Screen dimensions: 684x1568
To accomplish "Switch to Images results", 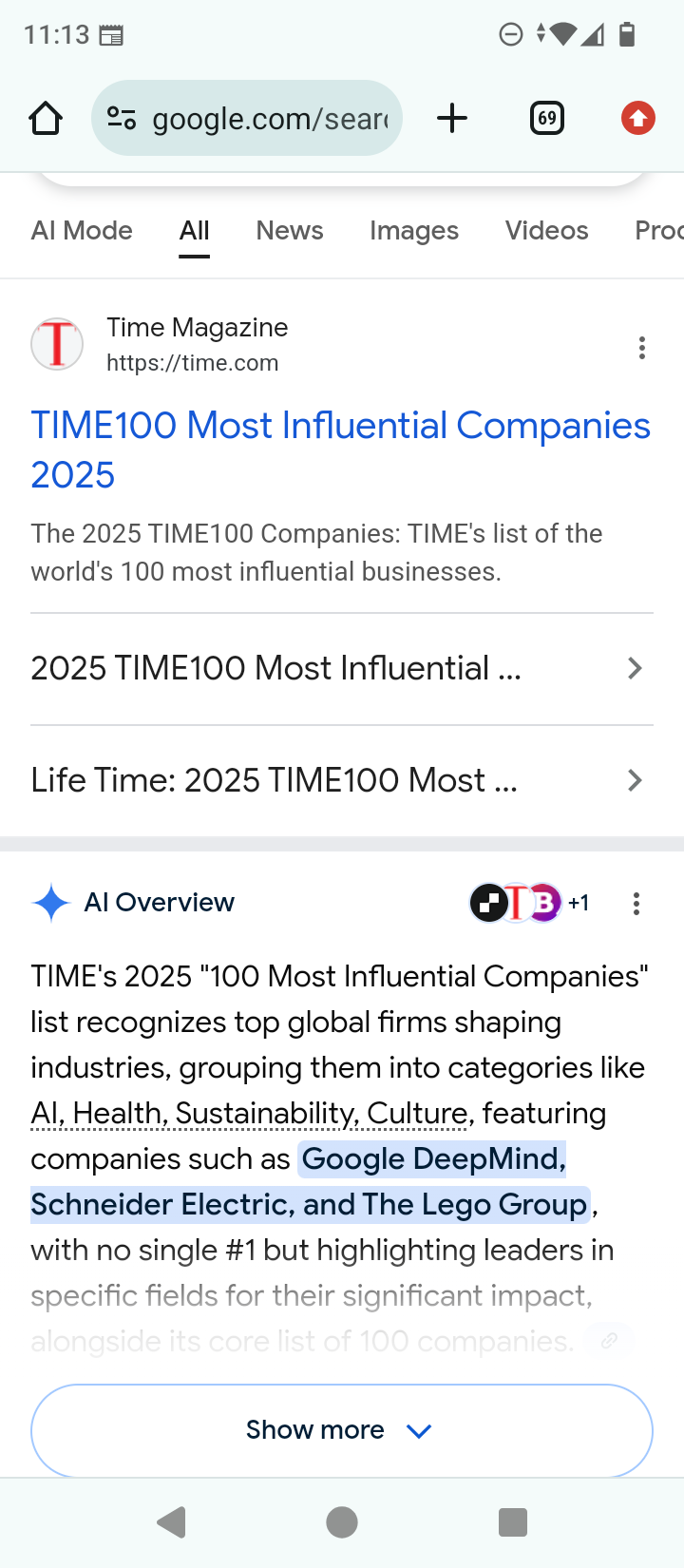I will pyautogui.click(x=414, y=231).
